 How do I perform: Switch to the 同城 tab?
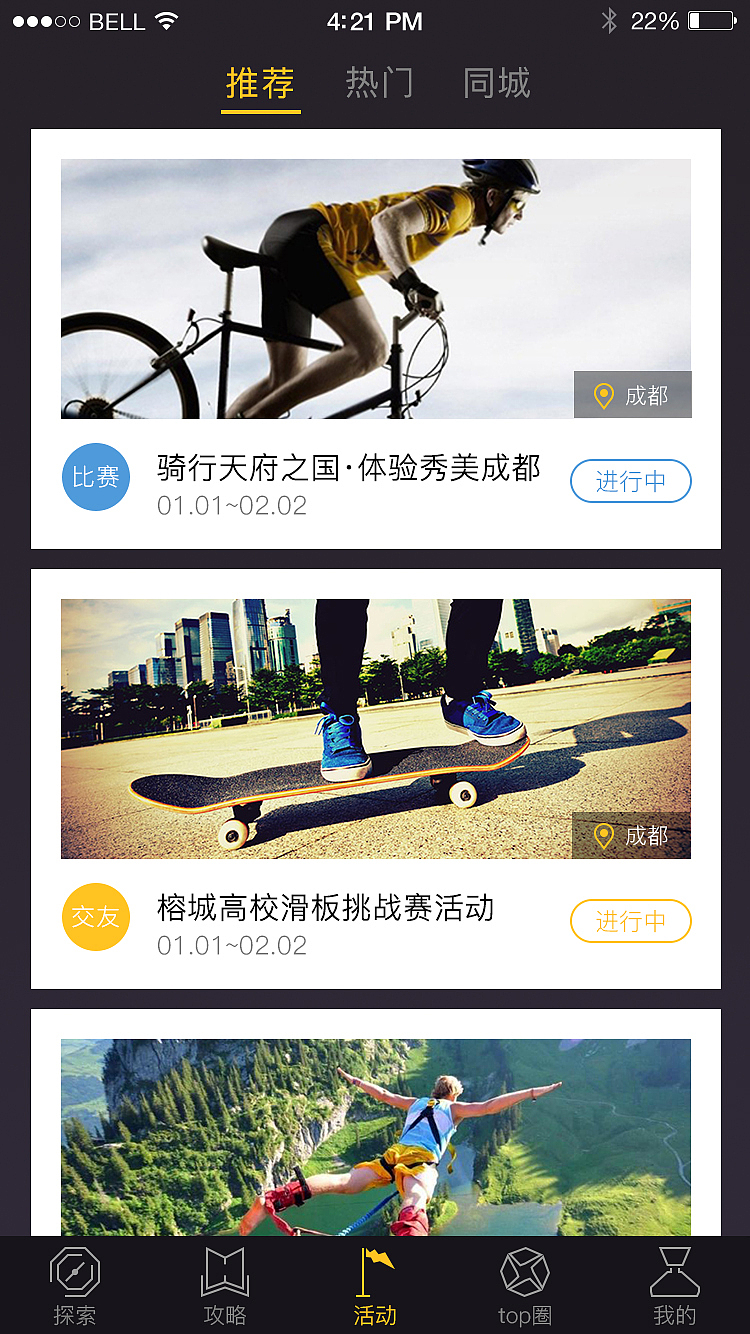point(496,84)
